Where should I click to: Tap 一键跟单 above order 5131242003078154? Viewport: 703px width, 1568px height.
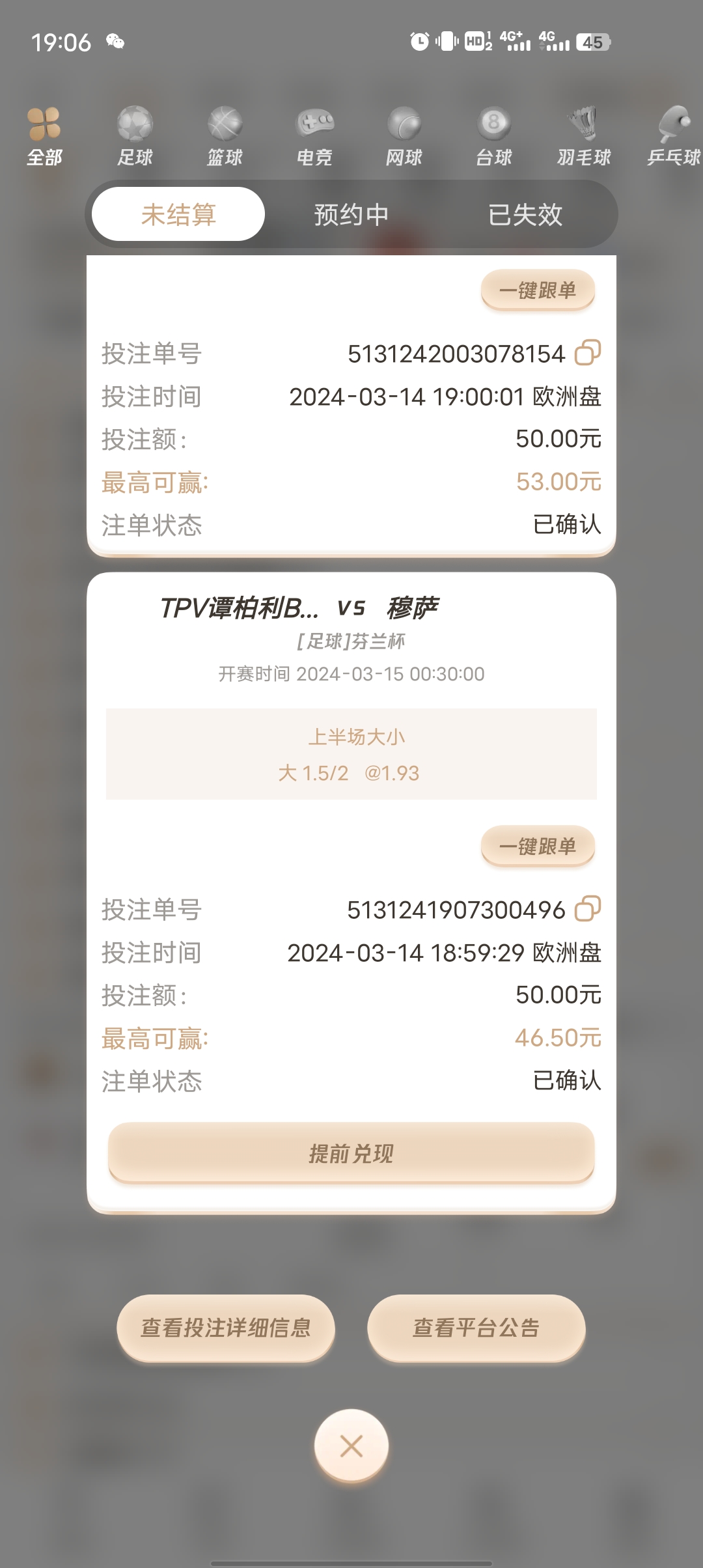pos(538,290)
